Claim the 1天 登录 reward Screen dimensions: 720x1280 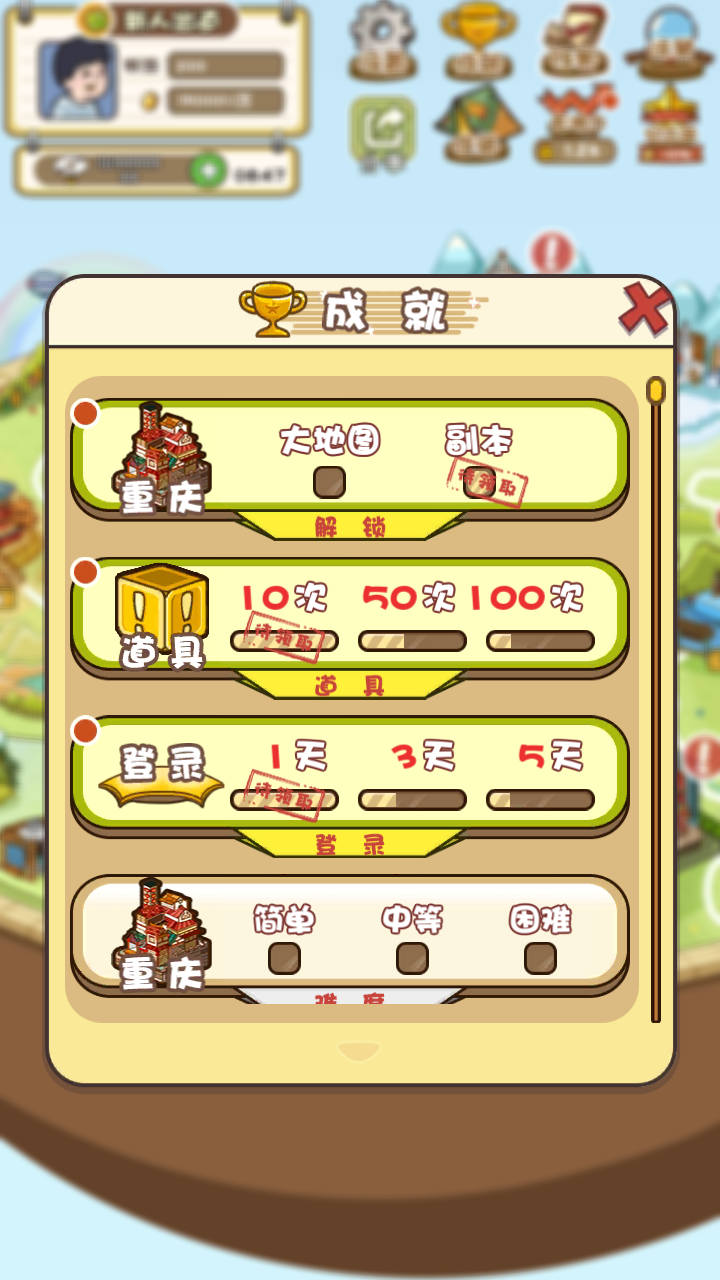coord(285,799)
